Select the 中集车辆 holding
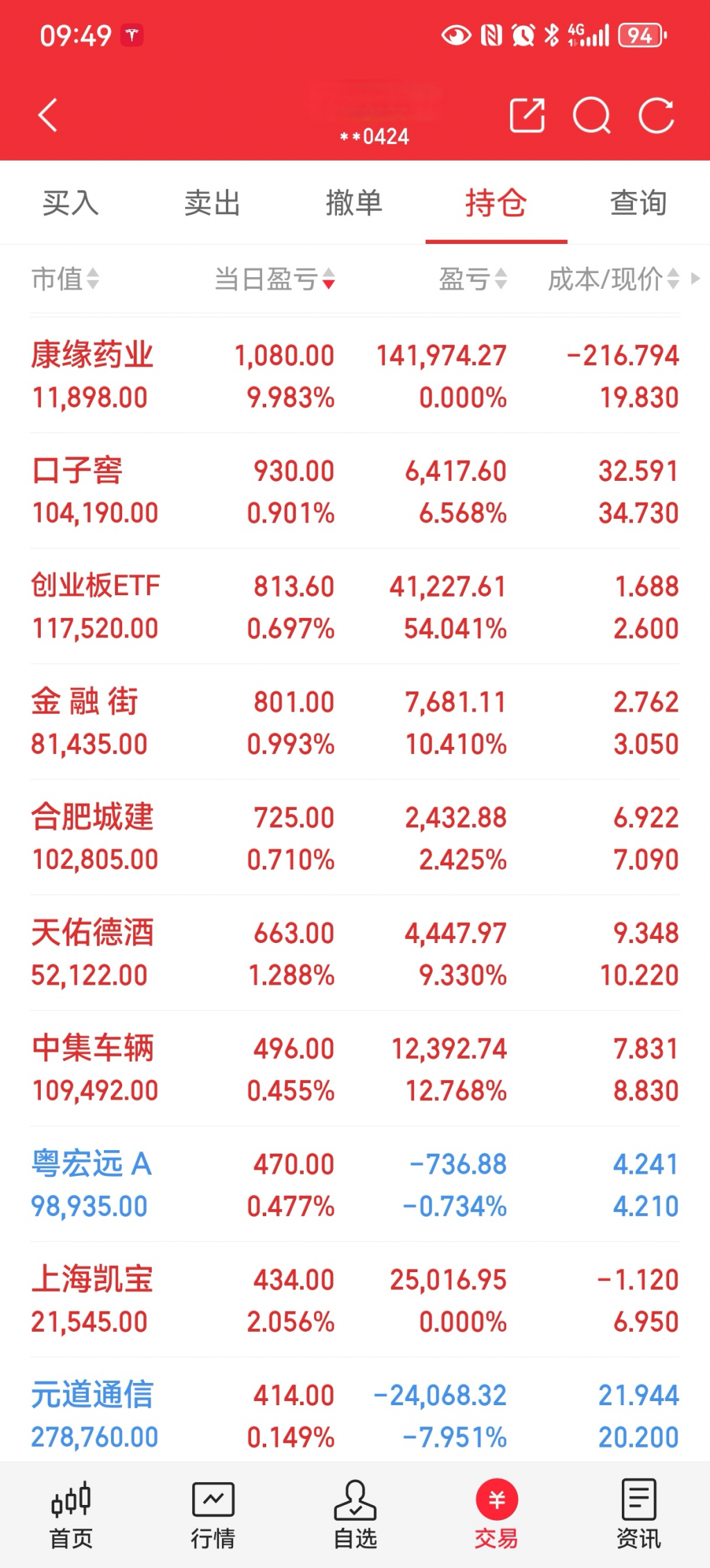This screenshot has height=1568, width=710. 355,1069
